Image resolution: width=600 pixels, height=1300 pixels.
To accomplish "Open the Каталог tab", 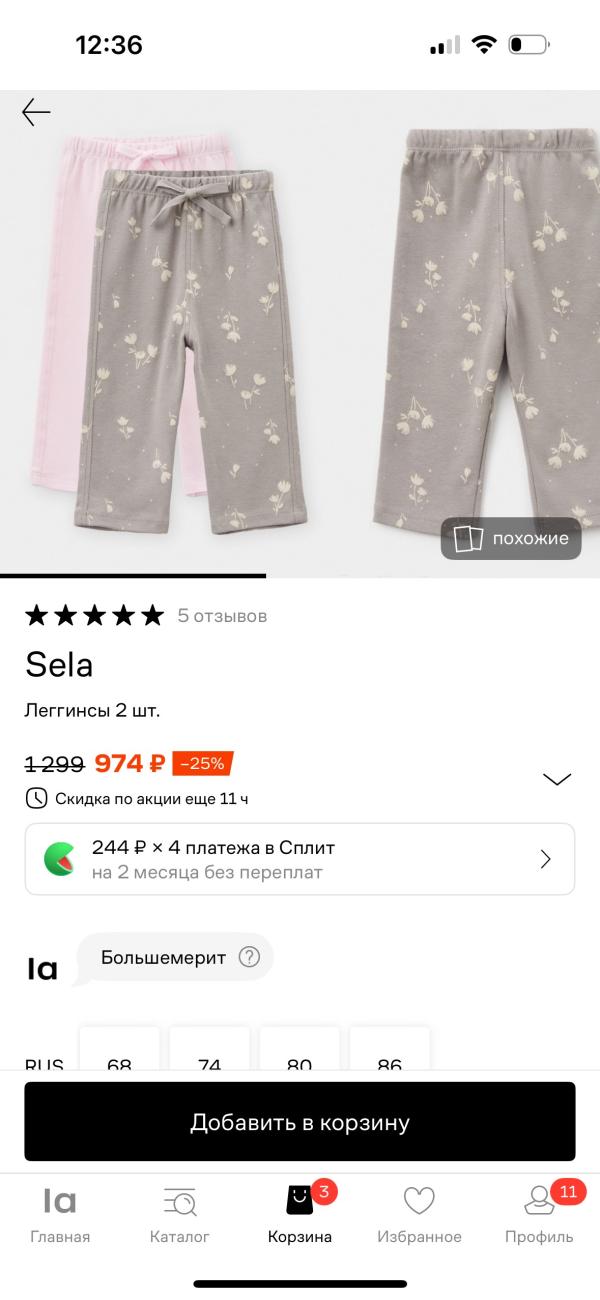I will tap(180, 1214).
